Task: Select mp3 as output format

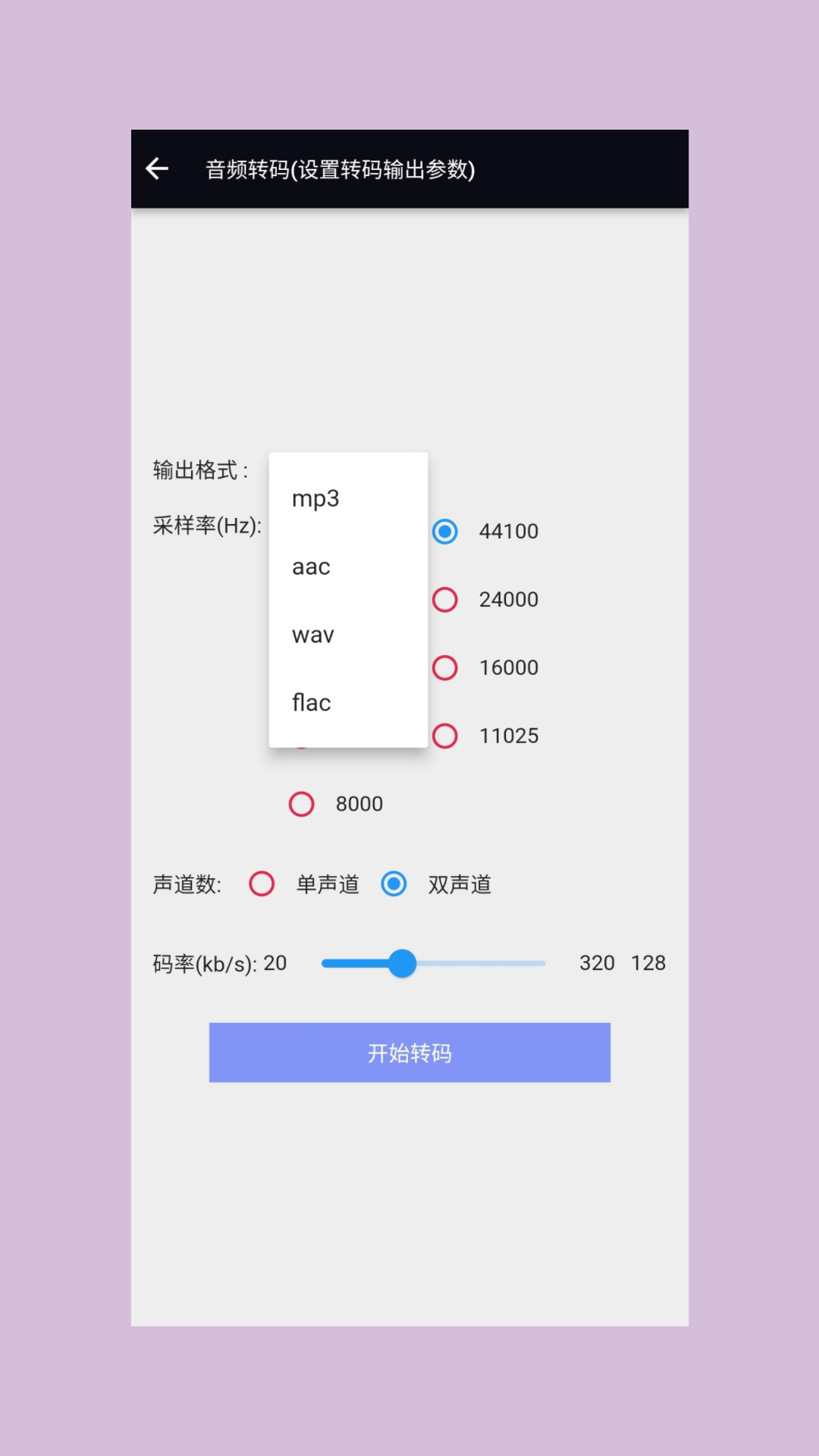Action: point(315,499)
